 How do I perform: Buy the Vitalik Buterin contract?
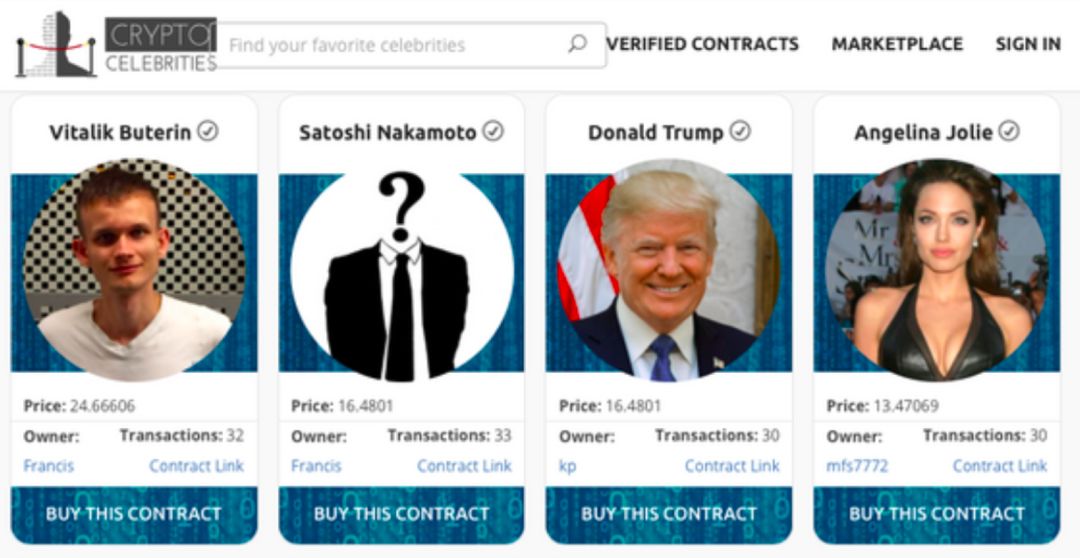pyautogui.click(x=134, y=514)
